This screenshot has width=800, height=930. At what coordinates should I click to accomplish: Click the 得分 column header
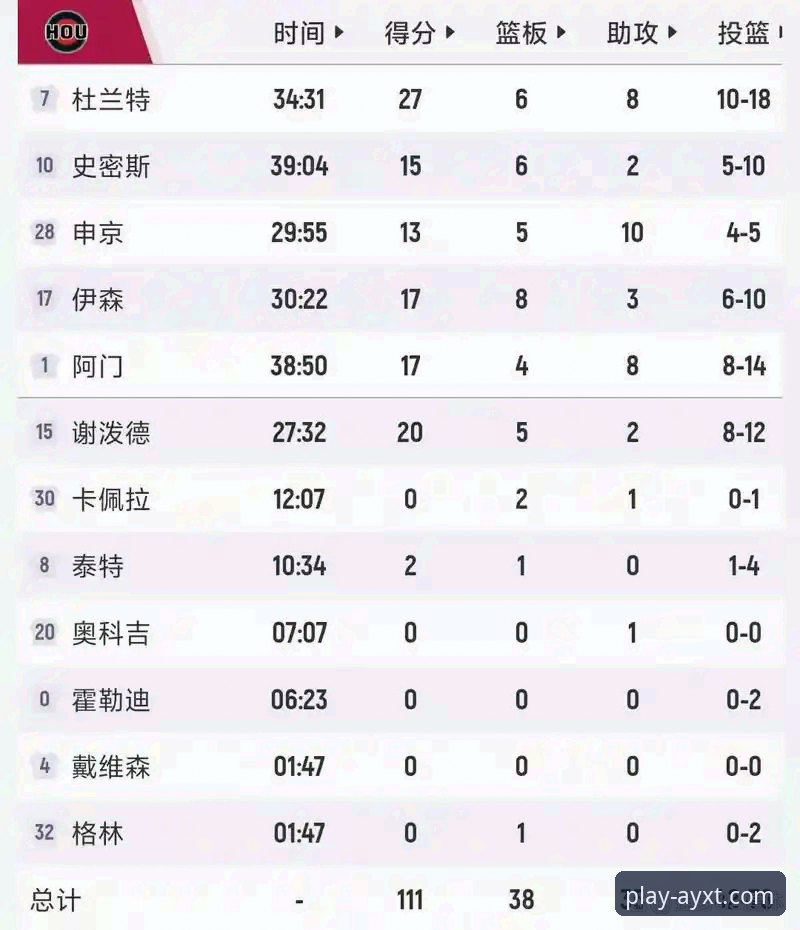click(410, 31)
